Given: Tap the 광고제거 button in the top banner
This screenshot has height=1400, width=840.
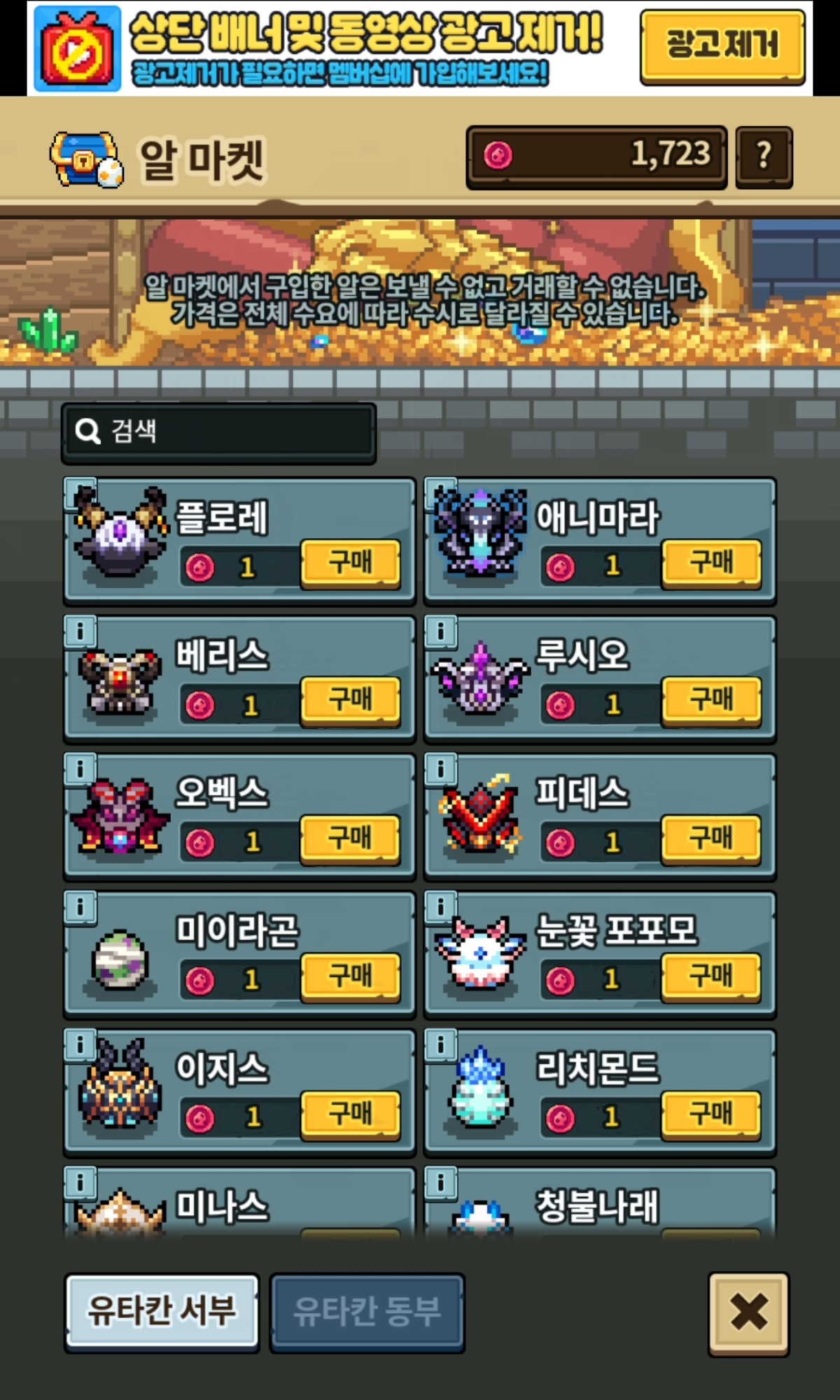Looking at the screenshot, I should [x=722, y=46].
